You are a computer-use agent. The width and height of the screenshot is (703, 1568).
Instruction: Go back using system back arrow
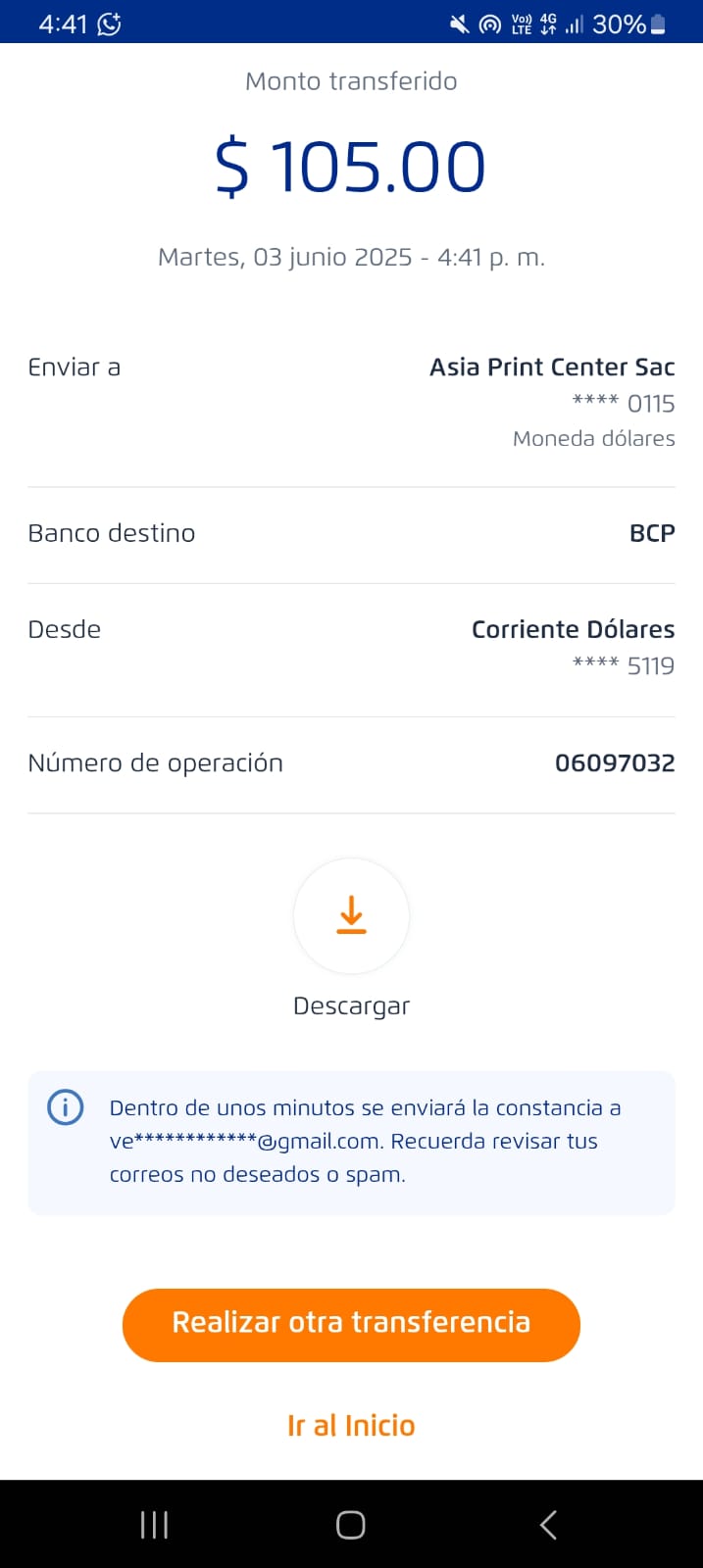pos(548,1525)
